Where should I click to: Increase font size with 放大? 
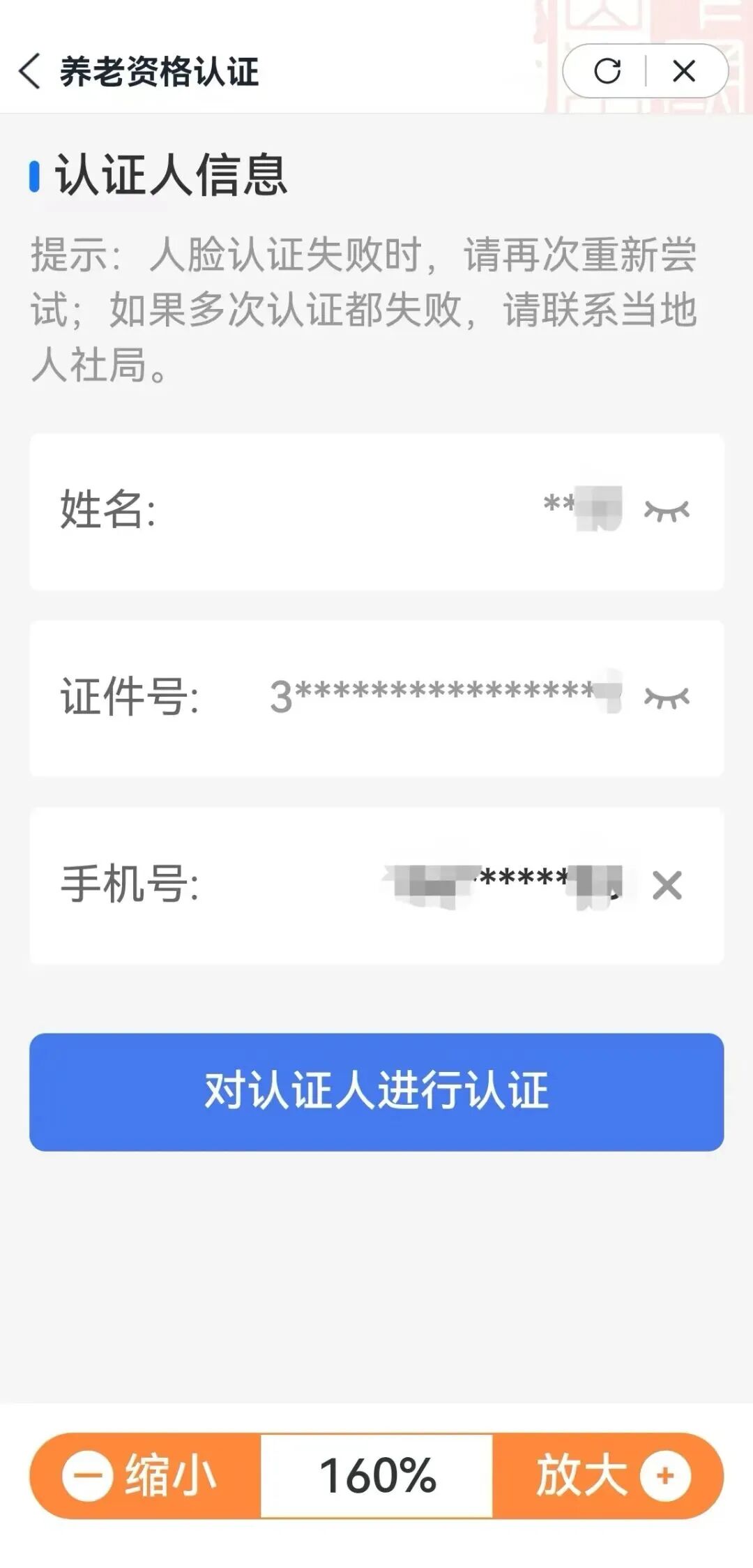(608, 1475)
